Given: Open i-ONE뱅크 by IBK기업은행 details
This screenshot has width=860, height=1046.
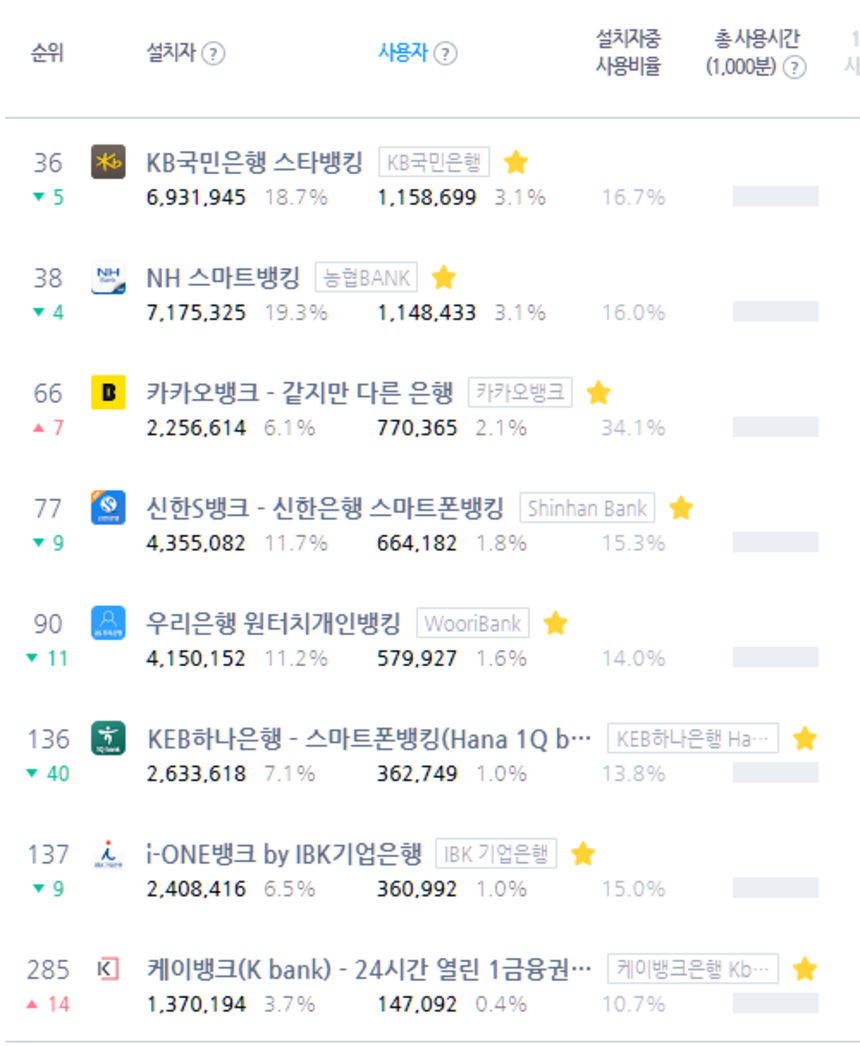Looking at the screenshot, I should click(x=284, y=855).
